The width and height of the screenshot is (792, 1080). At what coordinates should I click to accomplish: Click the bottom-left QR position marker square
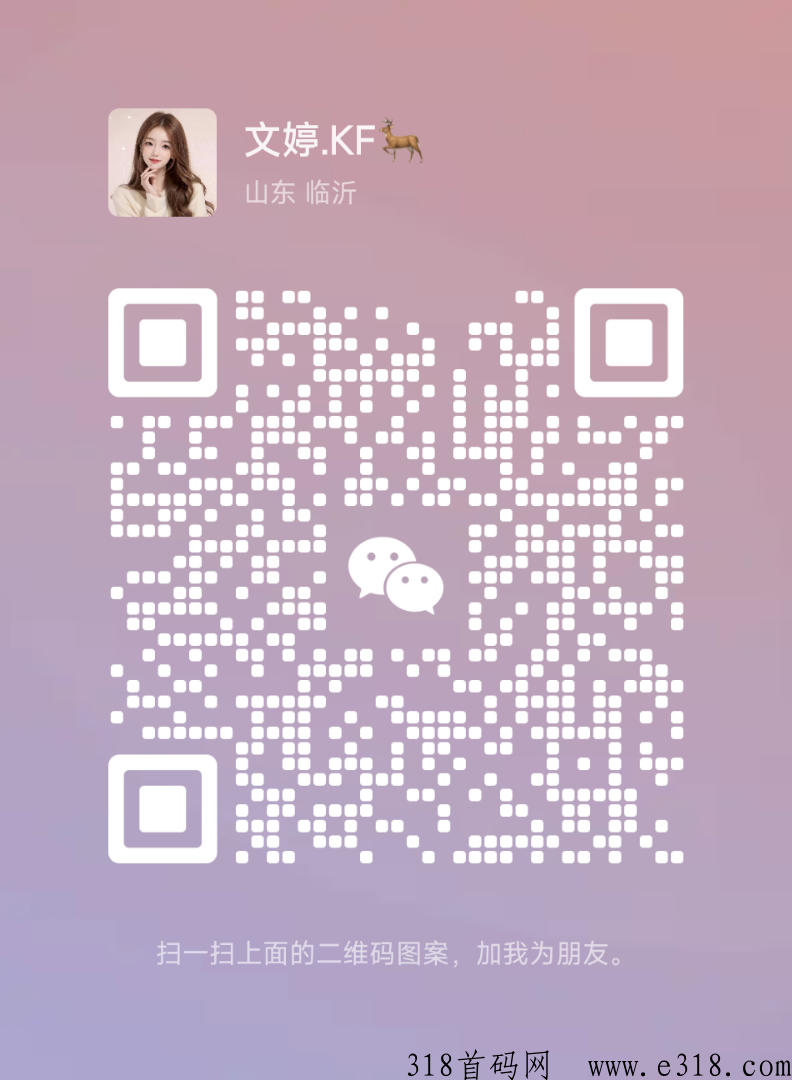tap(163, 807)
